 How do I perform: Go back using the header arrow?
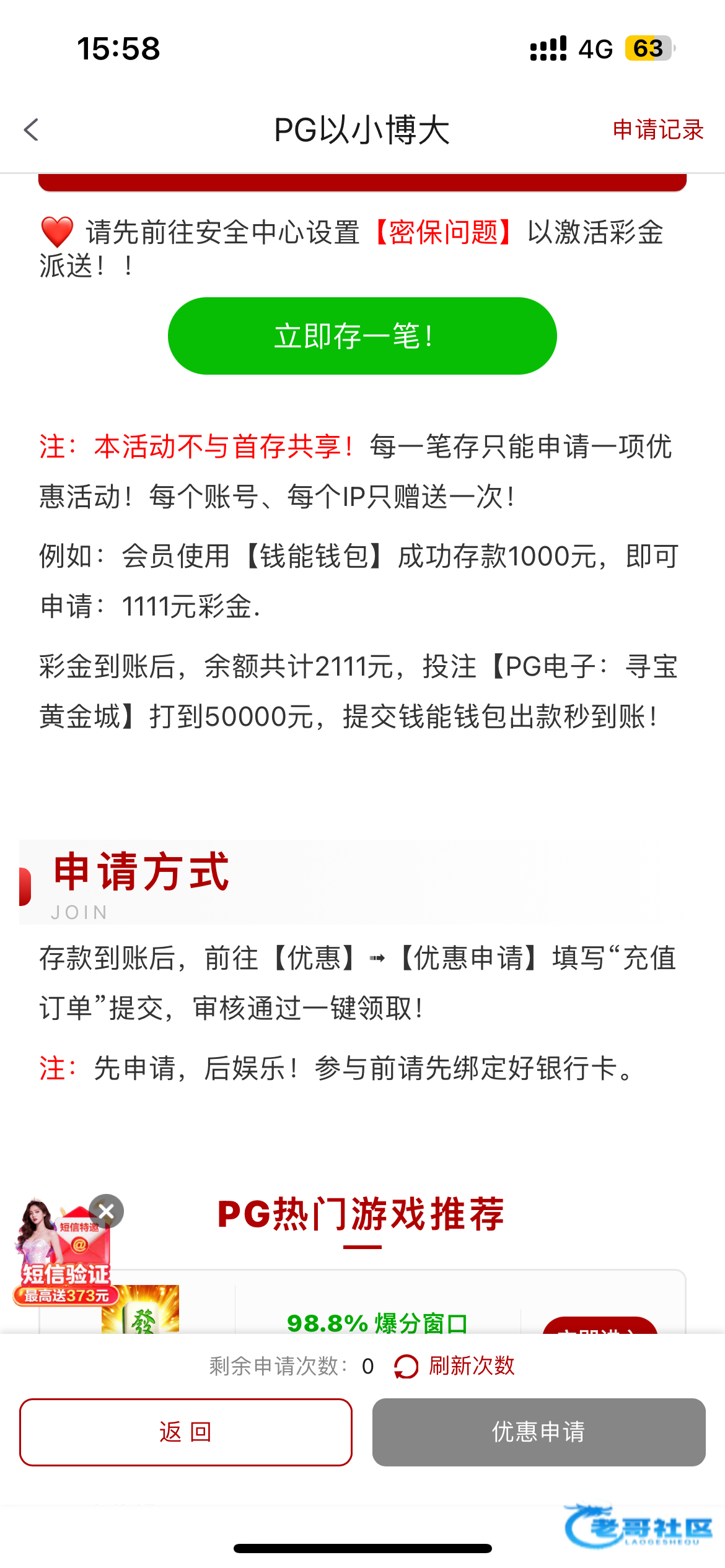31,130
